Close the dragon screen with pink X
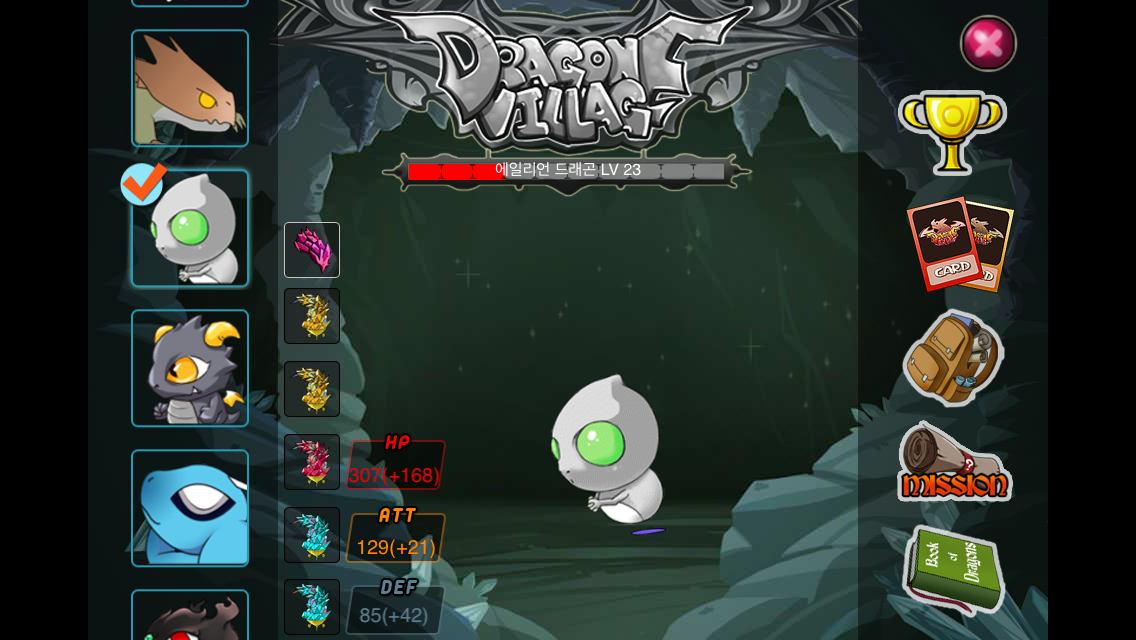 click(988, 43)
